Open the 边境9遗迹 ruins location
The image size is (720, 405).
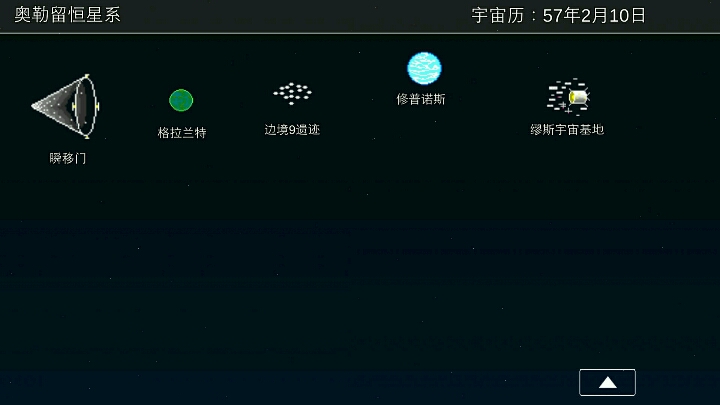pyautogui.click(x=292, y=94)
